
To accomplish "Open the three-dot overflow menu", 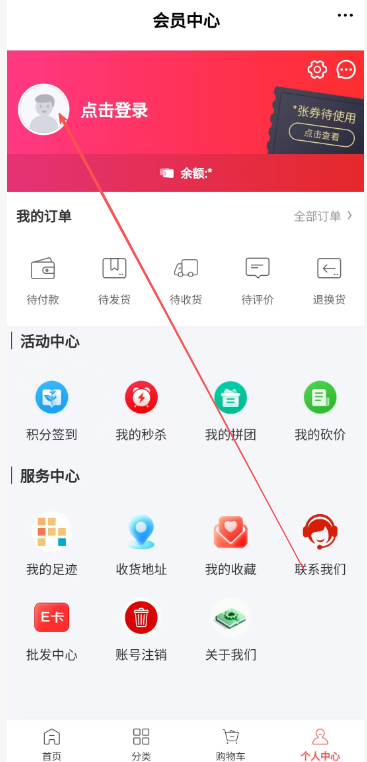I will pos(346,16).
